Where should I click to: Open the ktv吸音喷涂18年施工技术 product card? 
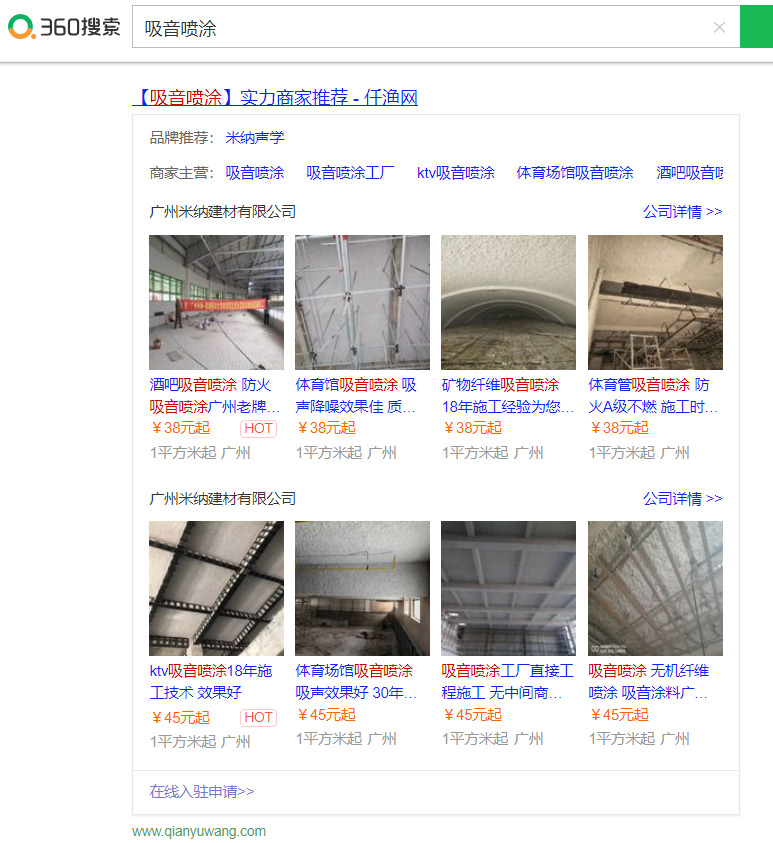point(216,589)
